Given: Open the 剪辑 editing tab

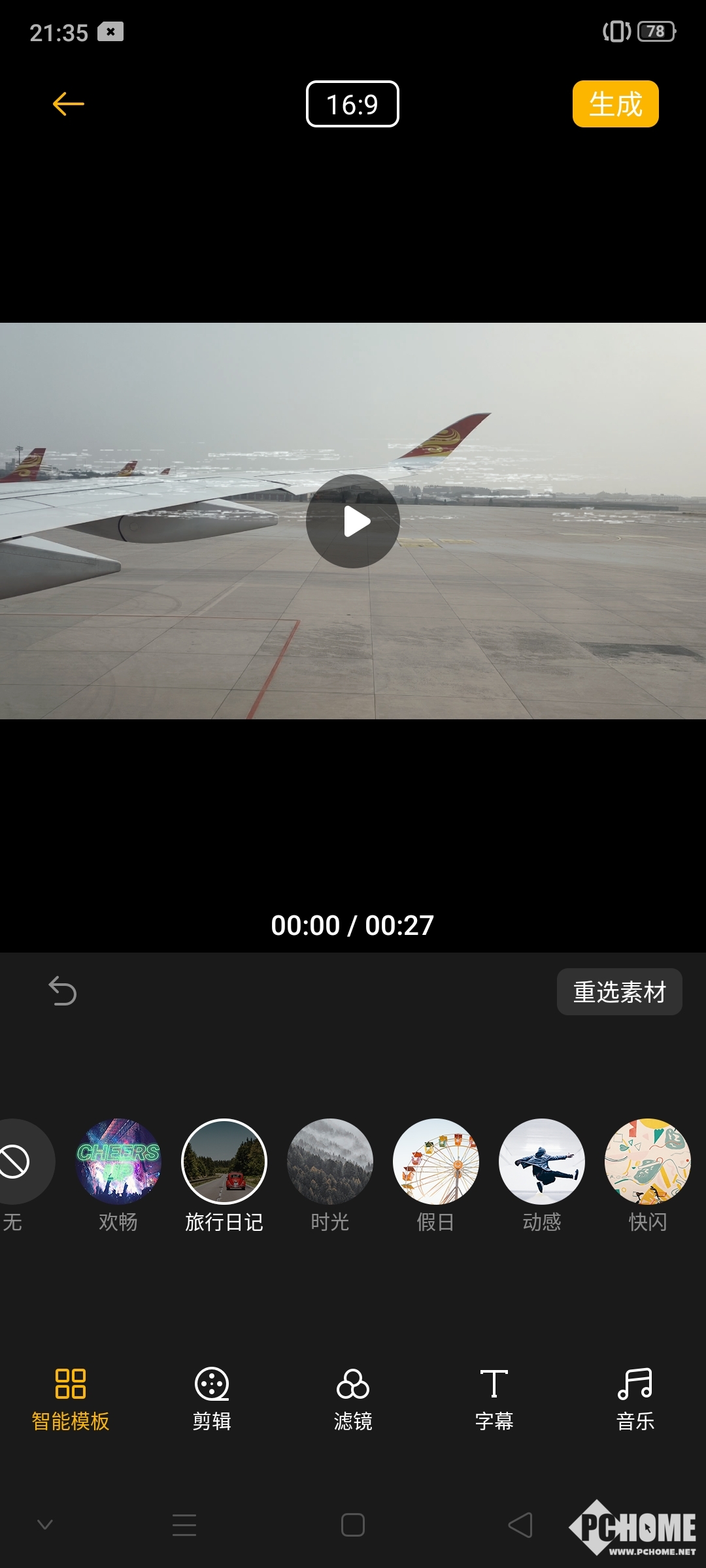Looking at the screenshot, I should [212, 1399].
